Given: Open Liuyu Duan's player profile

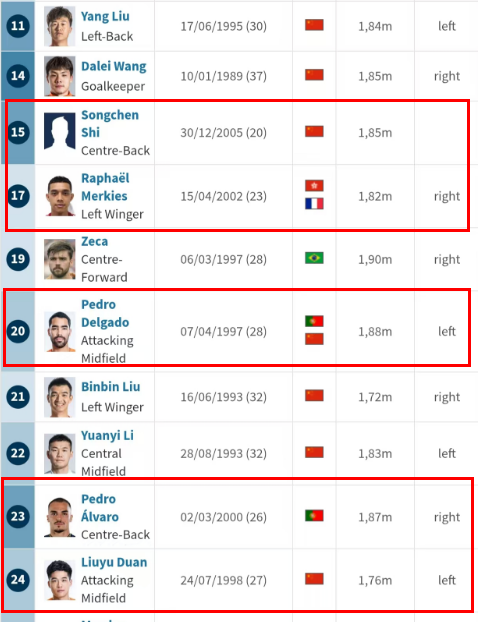Looking at the screenshot, I should (114, 562).
